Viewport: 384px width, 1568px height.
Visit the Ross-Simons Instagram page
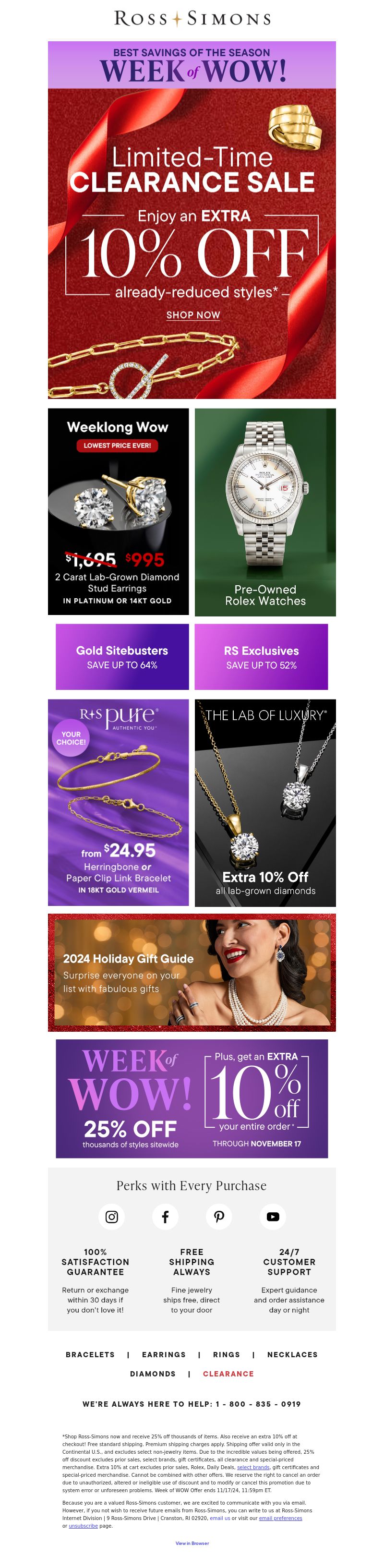tap(112, 1216)
